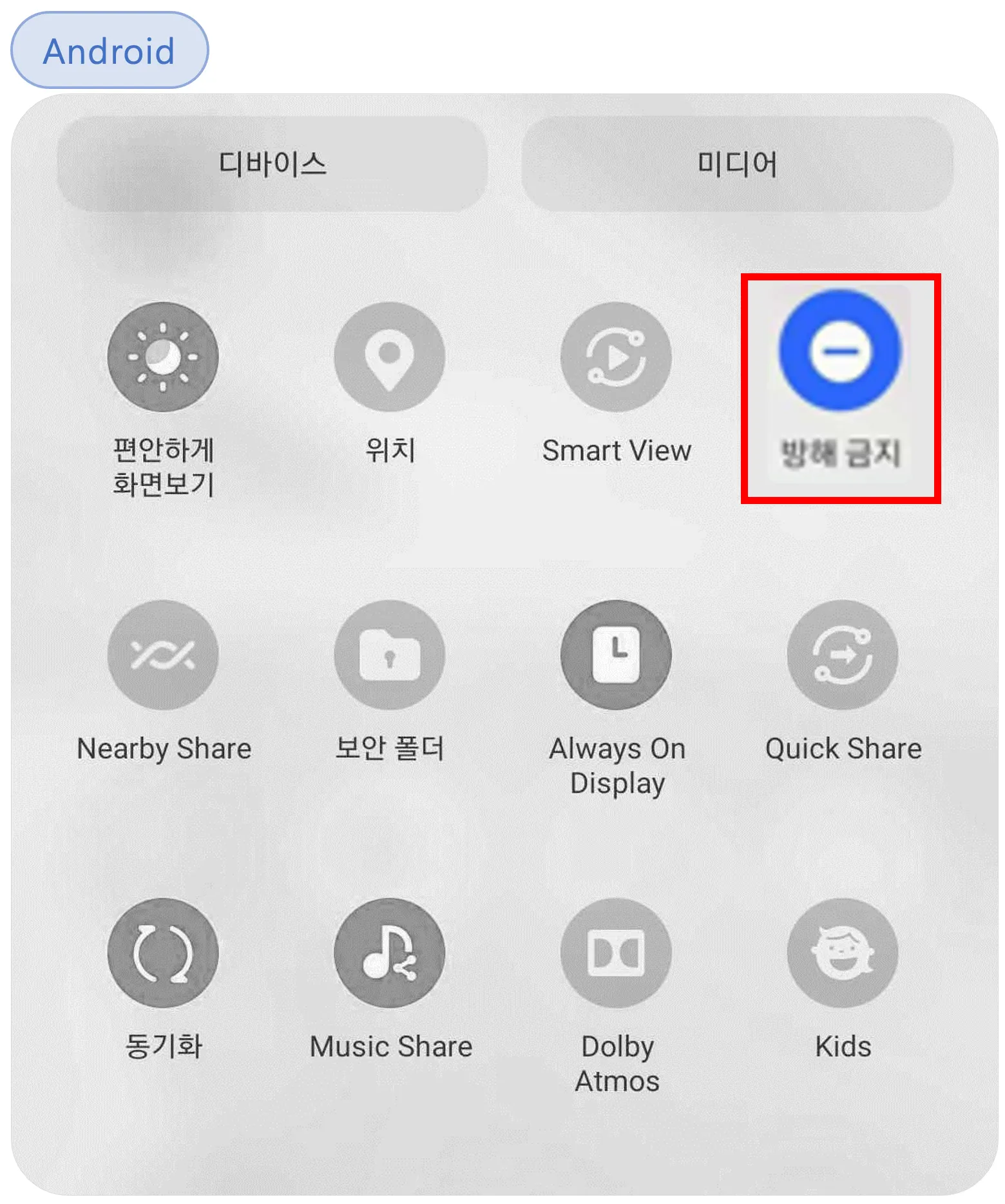Image resolution: width=1005 pixels, height=1204 pixels.
Task: Toggle Always On Display
Action: (616, 655)
